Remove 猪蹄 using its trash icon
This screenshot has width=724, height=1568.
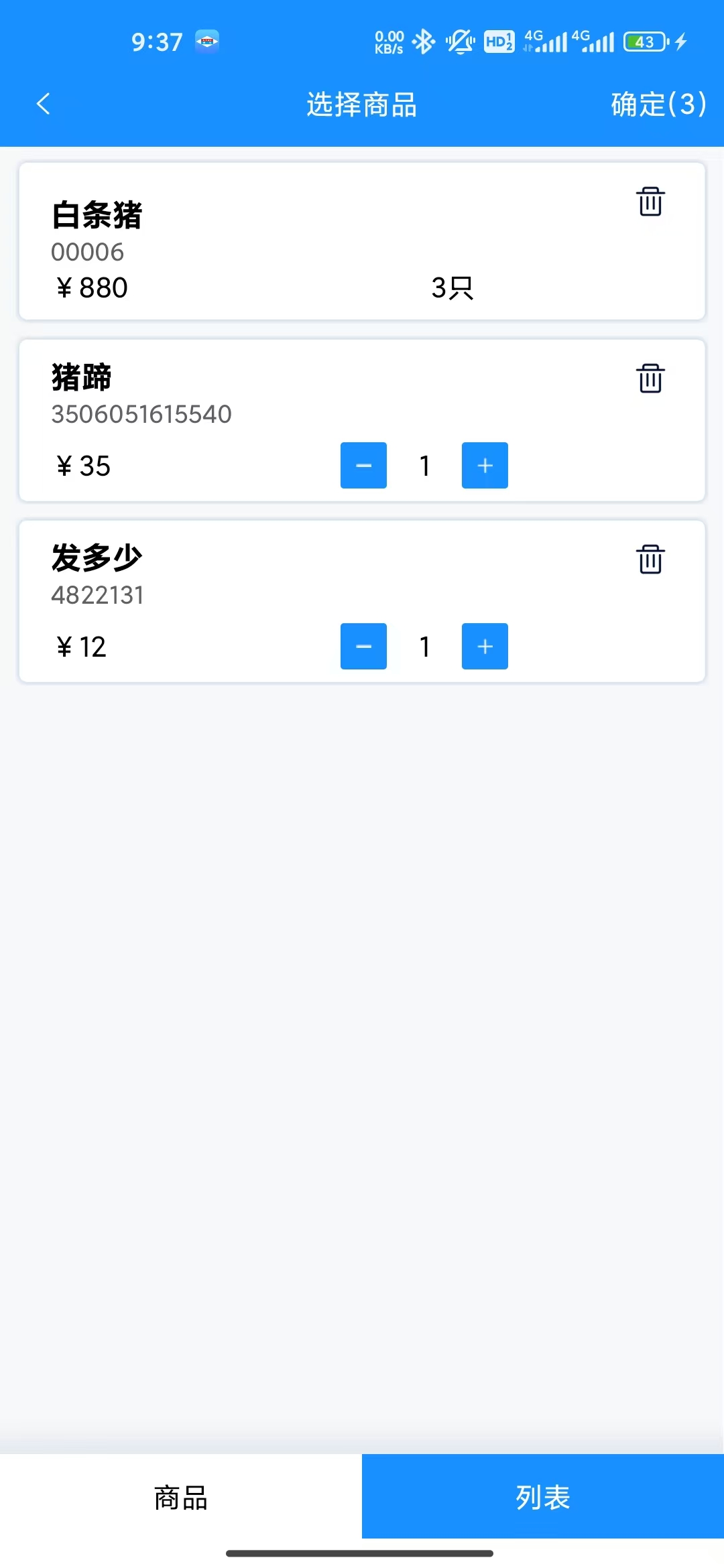pos(650,378)
